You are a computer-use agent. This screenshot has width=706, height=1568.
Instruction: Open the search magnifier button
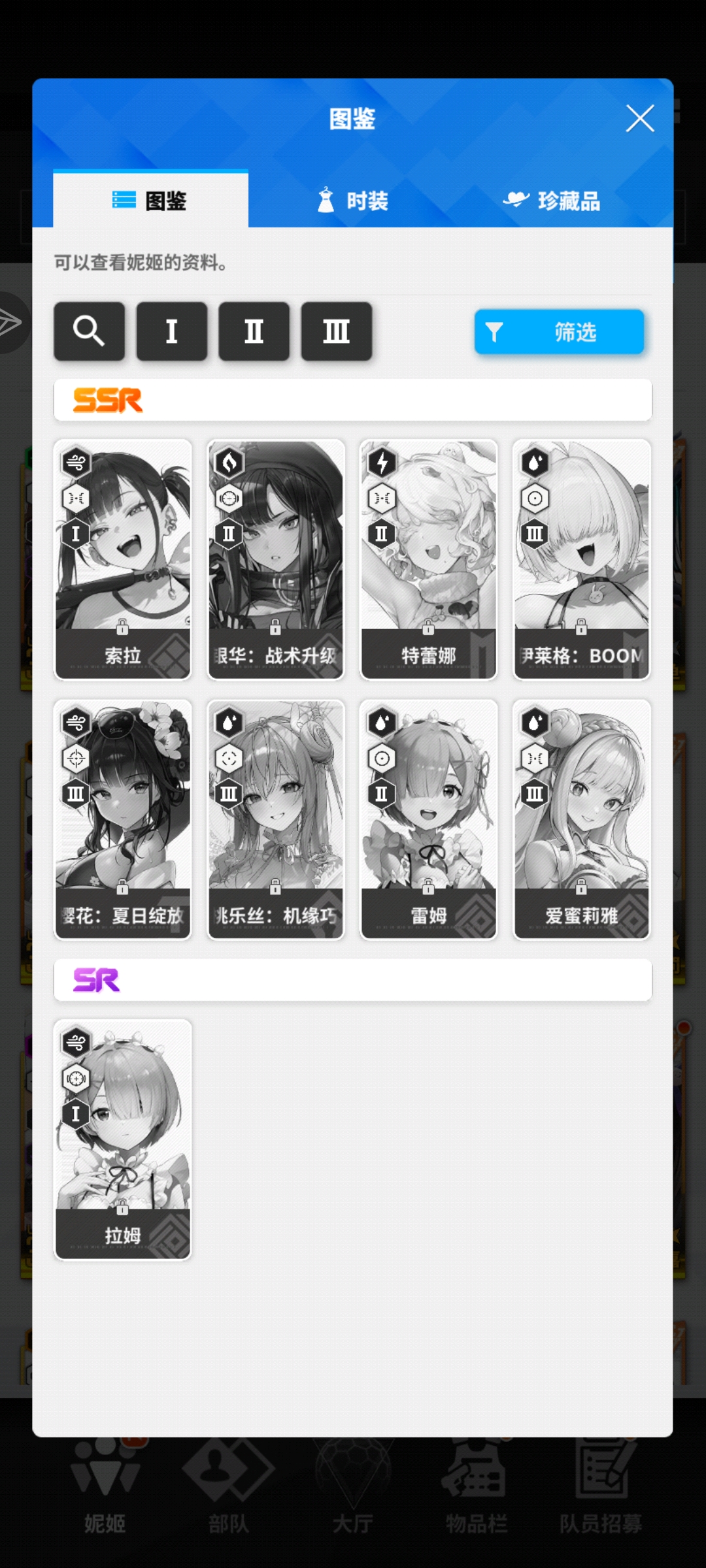89,331
